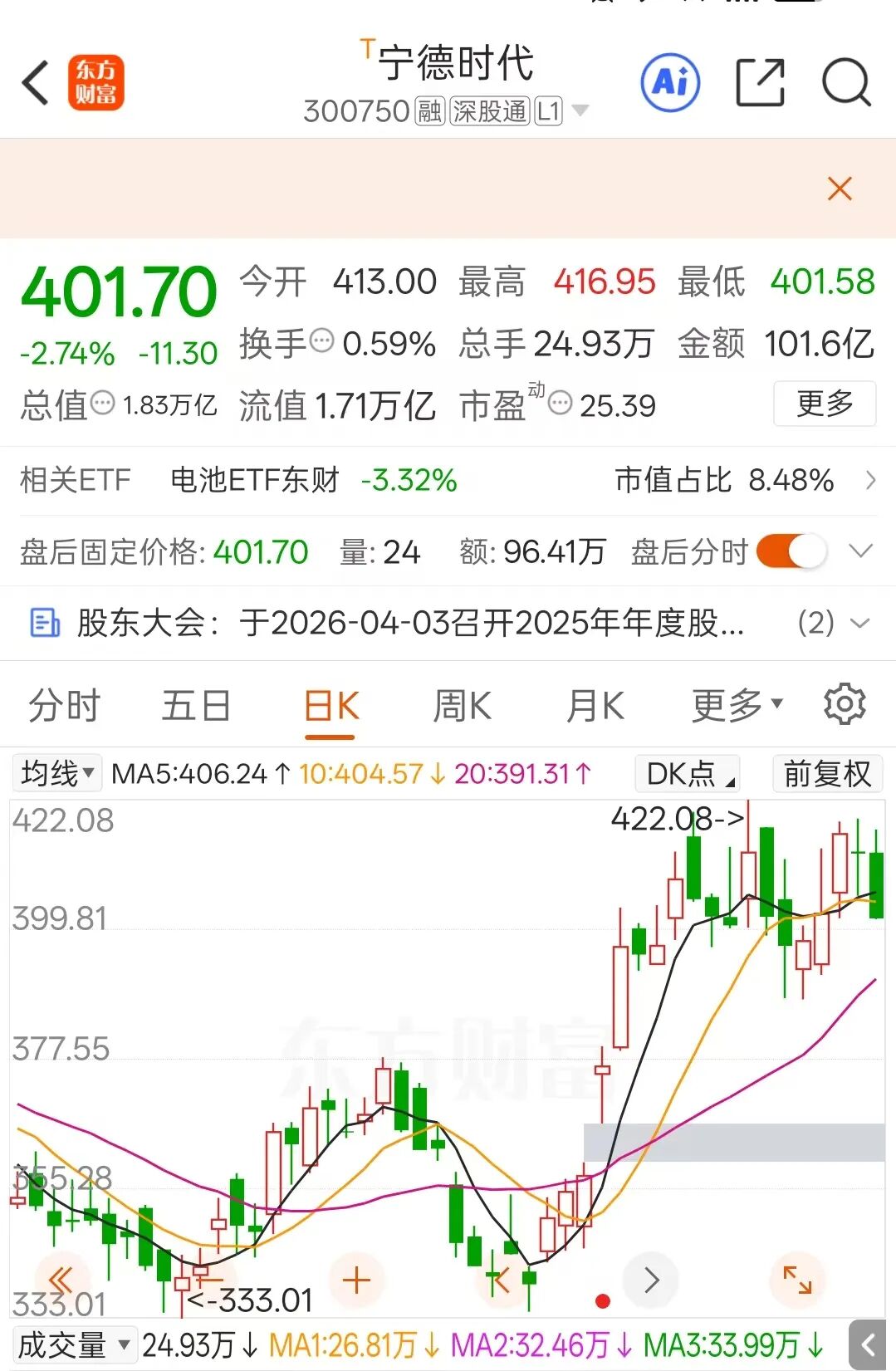The width and height of the screenshot is (896, 1371).
Task: Tap the DK点 button
Action: click(x=688, y=773)
